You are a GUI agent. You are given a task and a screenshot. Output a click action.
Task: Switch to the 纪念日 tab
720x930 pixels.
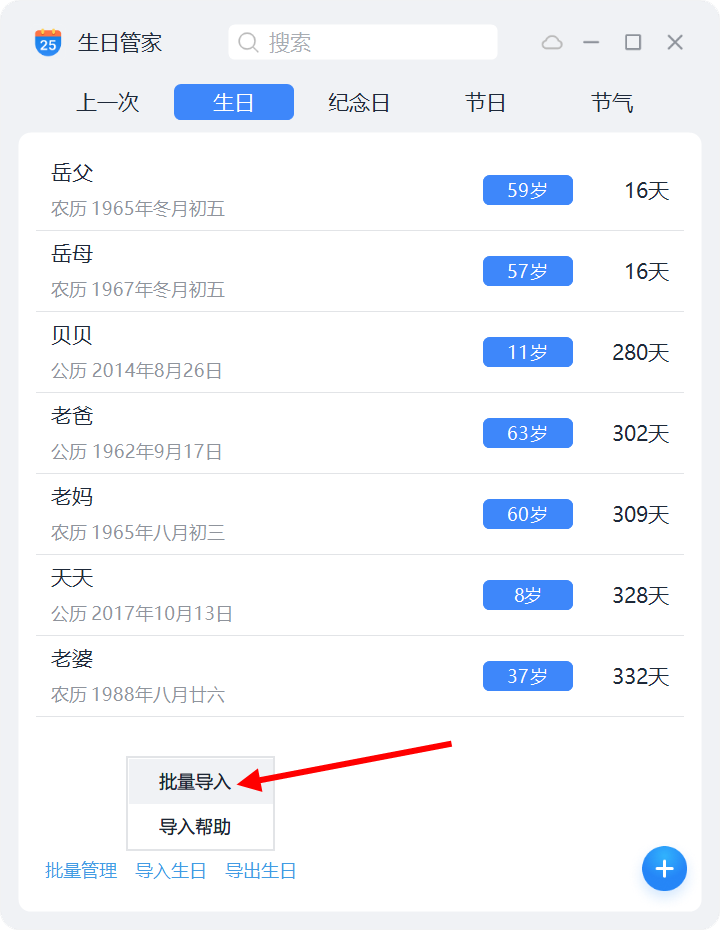[x=359, y=103]
